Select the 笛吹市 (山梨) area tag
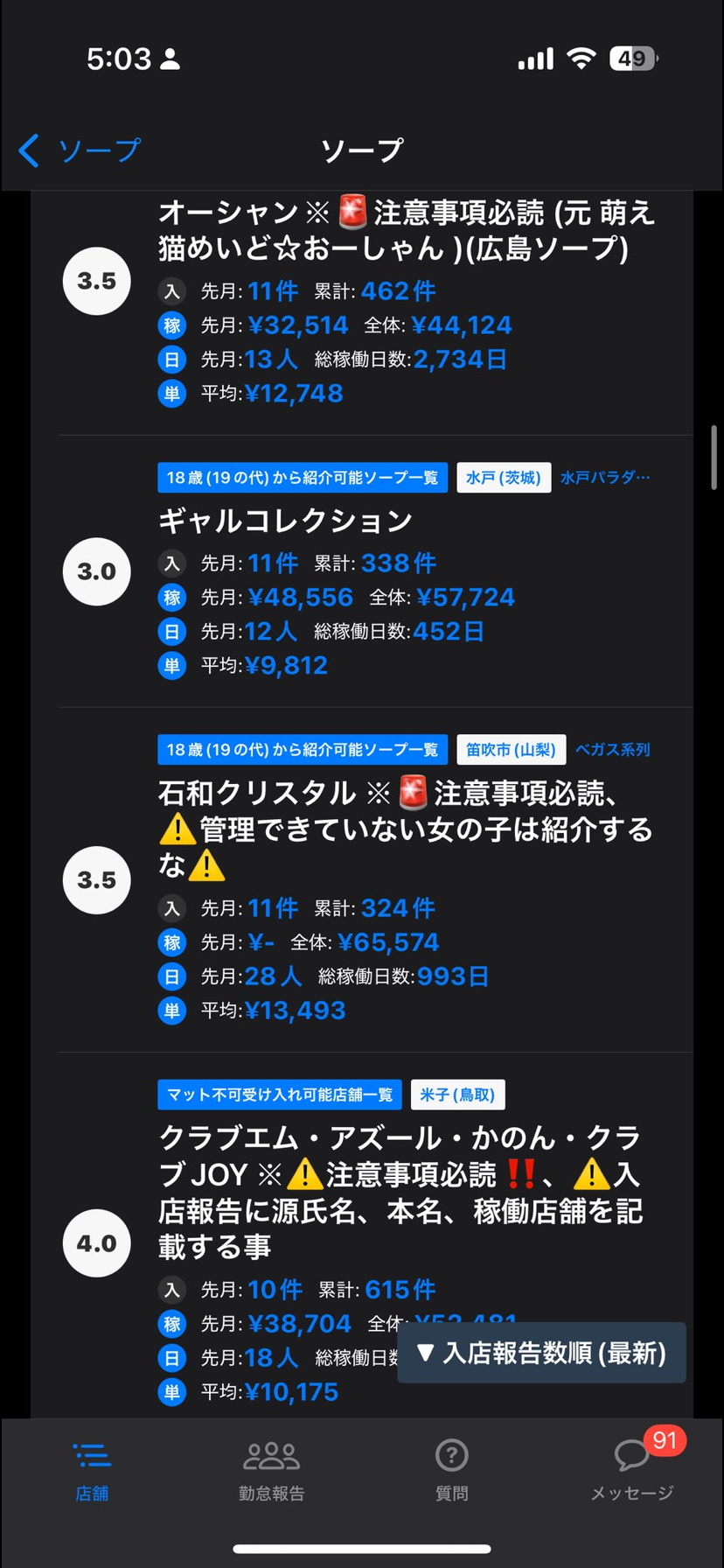 511,750
